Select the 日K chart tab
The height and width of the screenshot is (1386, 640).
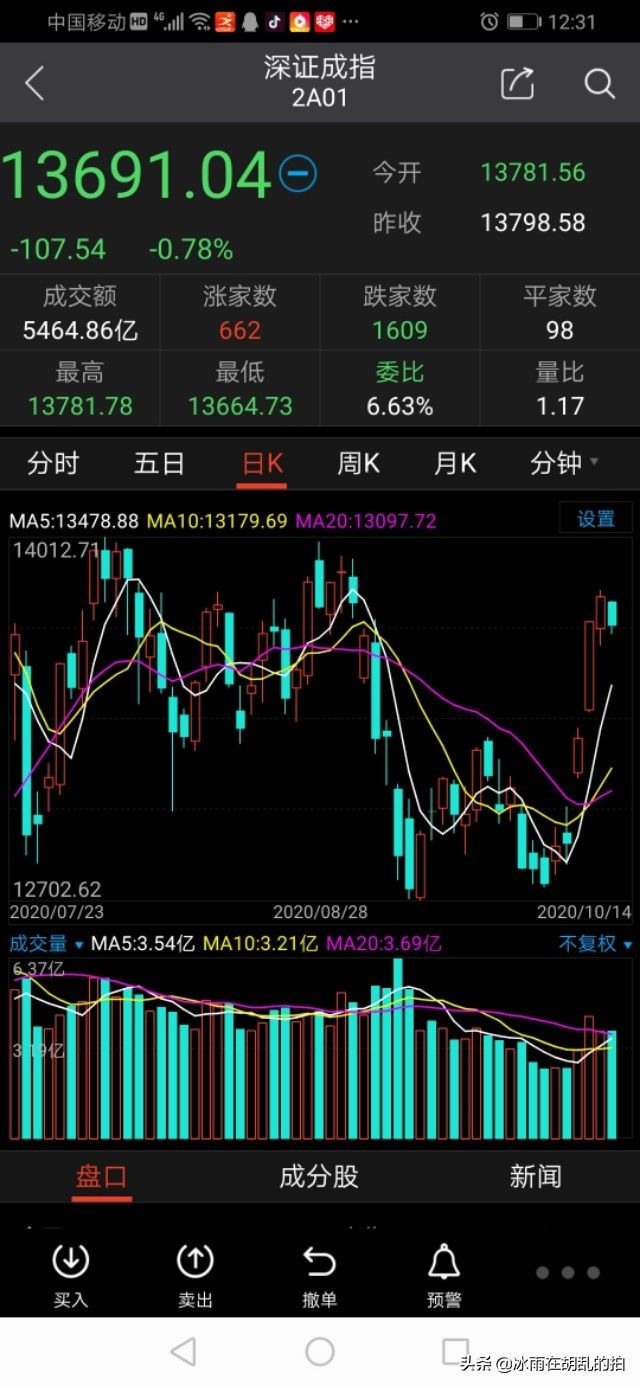pos(262,463)
